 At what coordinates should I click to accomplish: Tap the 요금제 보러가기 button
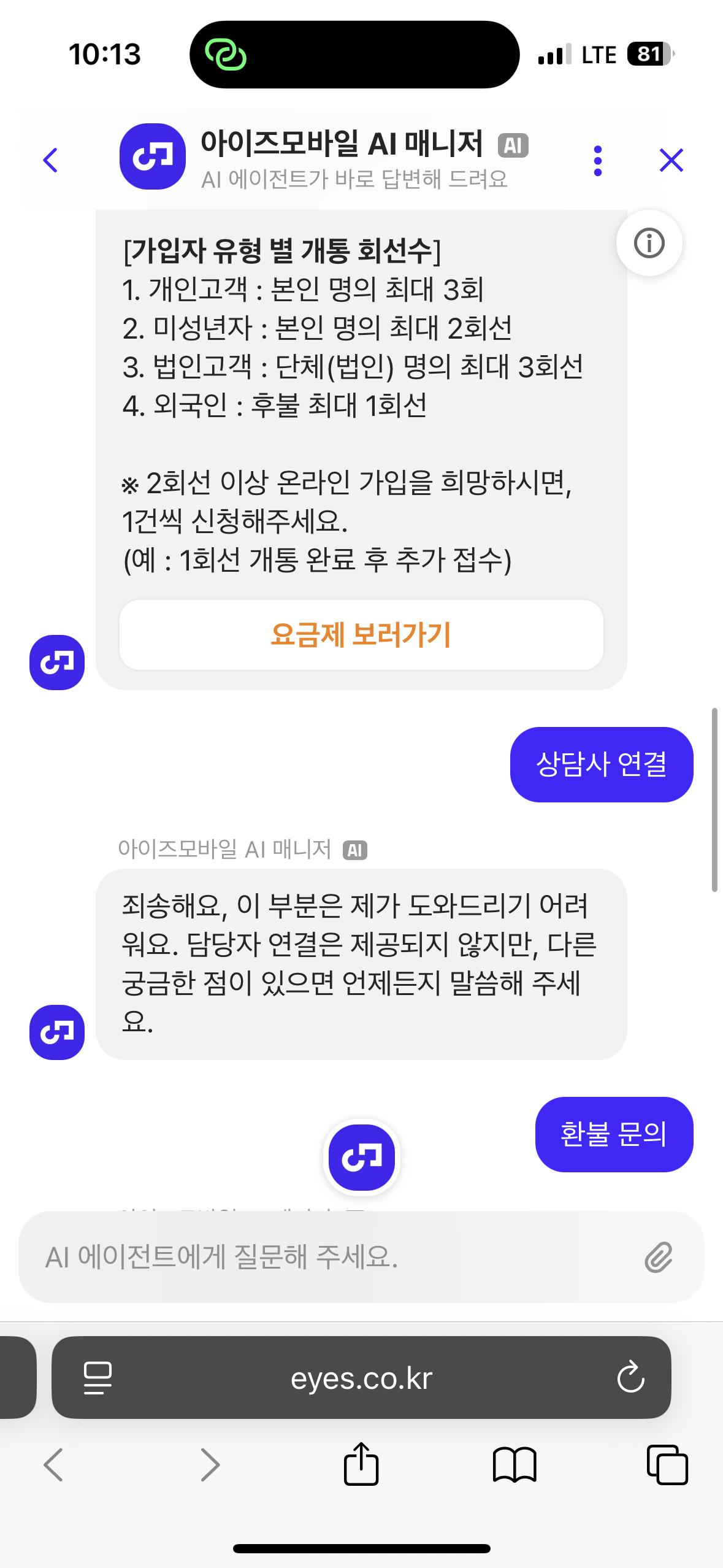click(x=361, y=635)
